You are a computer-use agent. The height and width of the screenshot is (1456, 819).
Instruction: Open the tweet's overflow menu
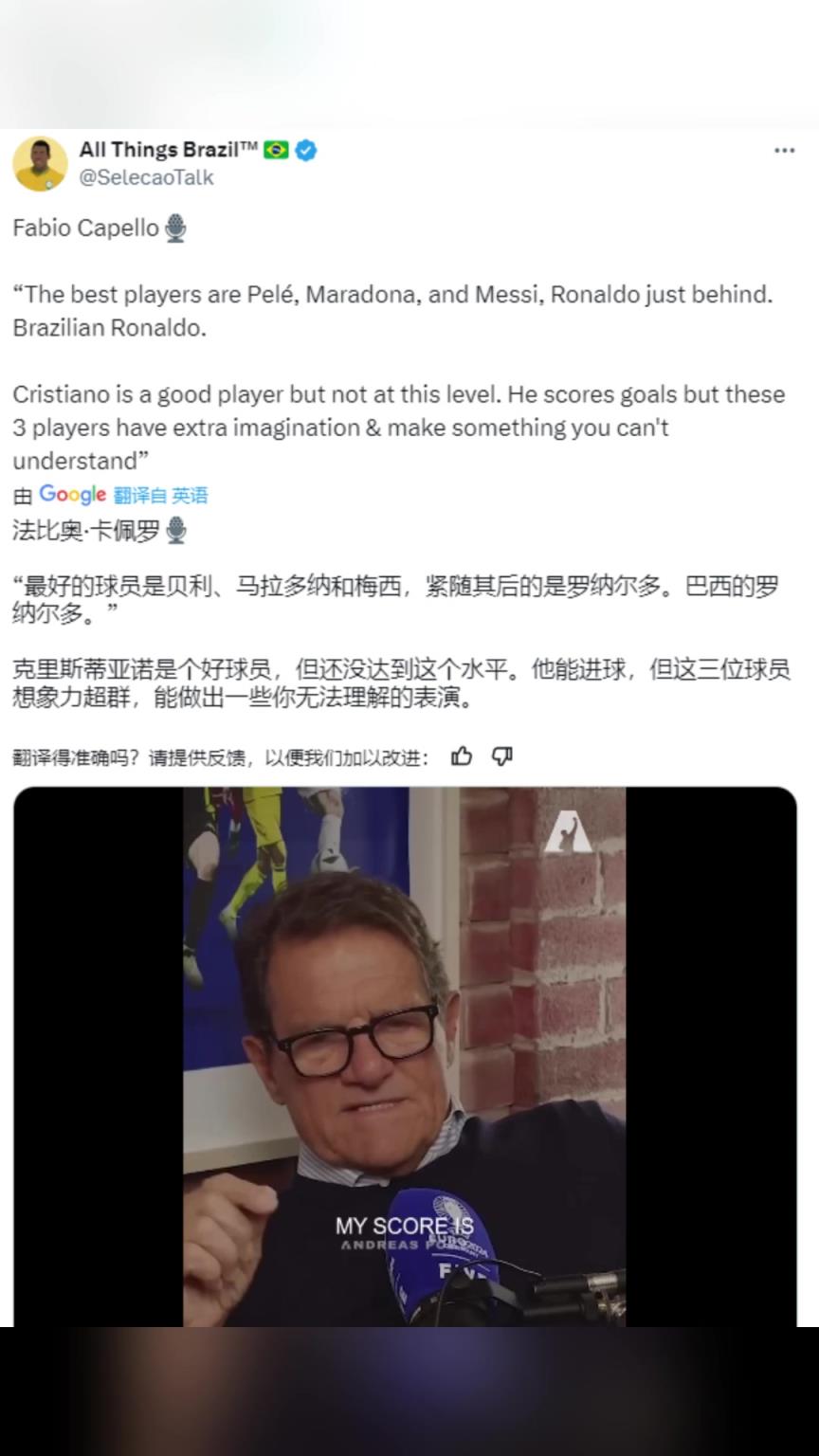784,151
